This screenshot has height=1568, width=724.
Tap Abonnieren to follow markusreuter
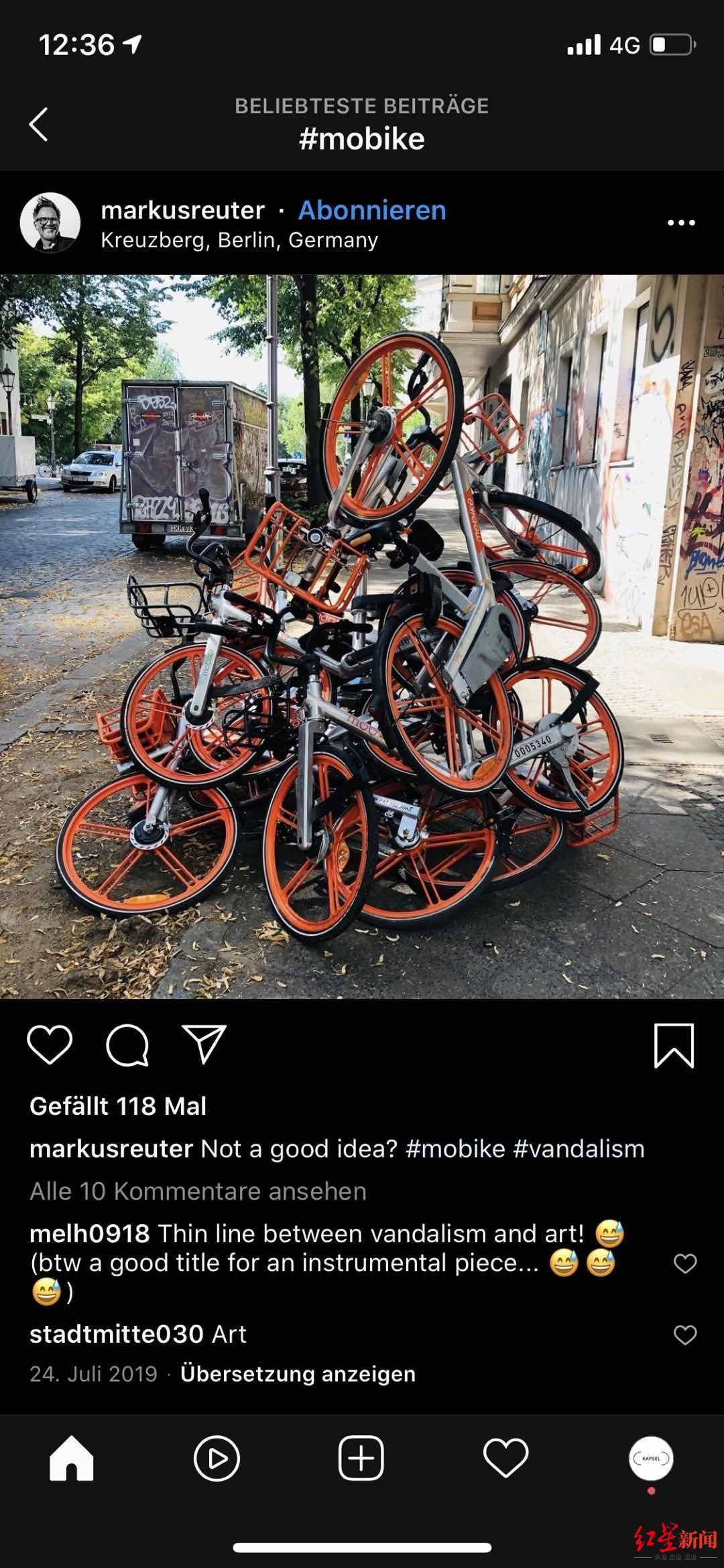pyautogui.click(x=372, y=210)
